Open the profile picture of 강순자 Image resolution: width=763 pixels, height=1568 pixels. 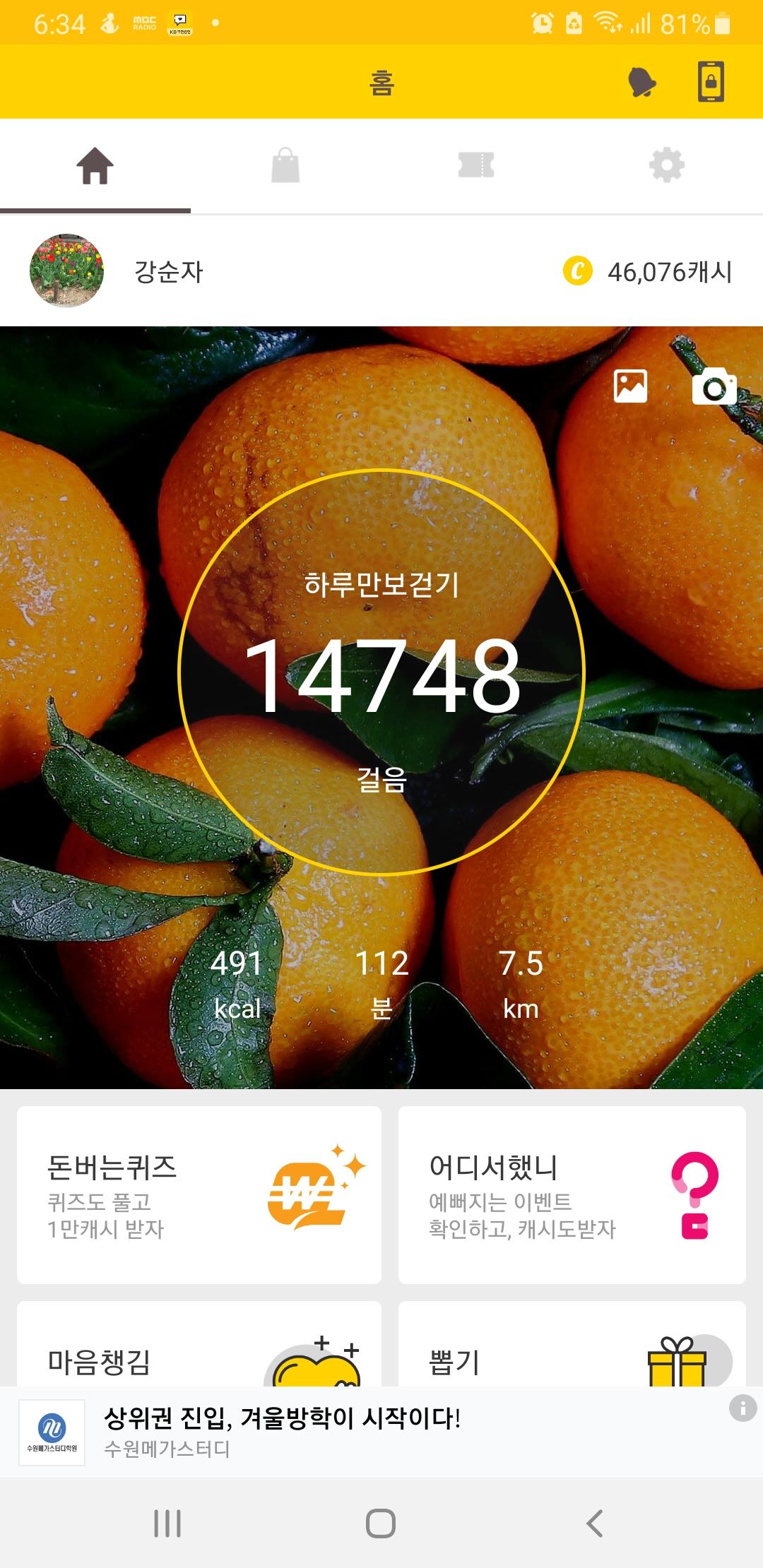[66, 271]
